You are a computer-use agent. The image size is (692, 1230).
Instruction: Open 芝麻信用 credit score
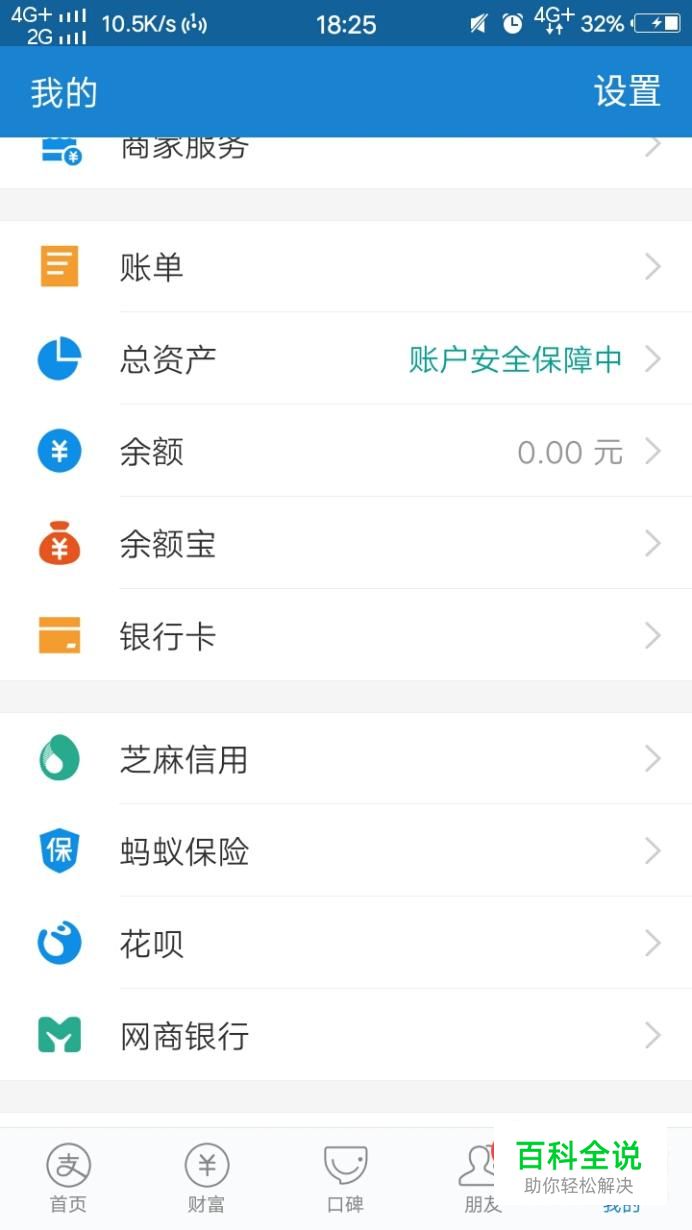345,759
